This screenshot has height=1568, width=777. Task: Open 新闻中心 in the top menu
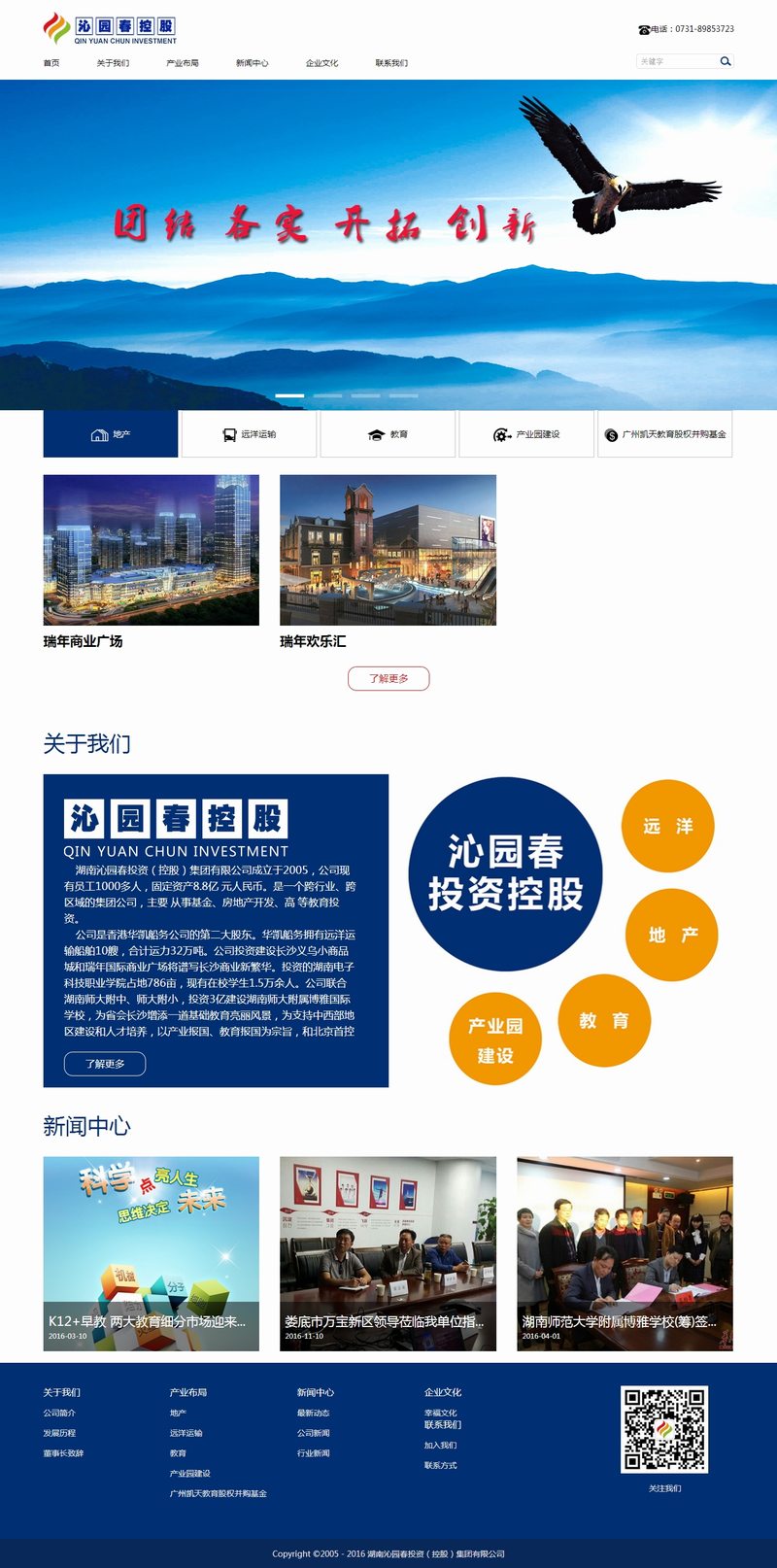pos(252,63)
